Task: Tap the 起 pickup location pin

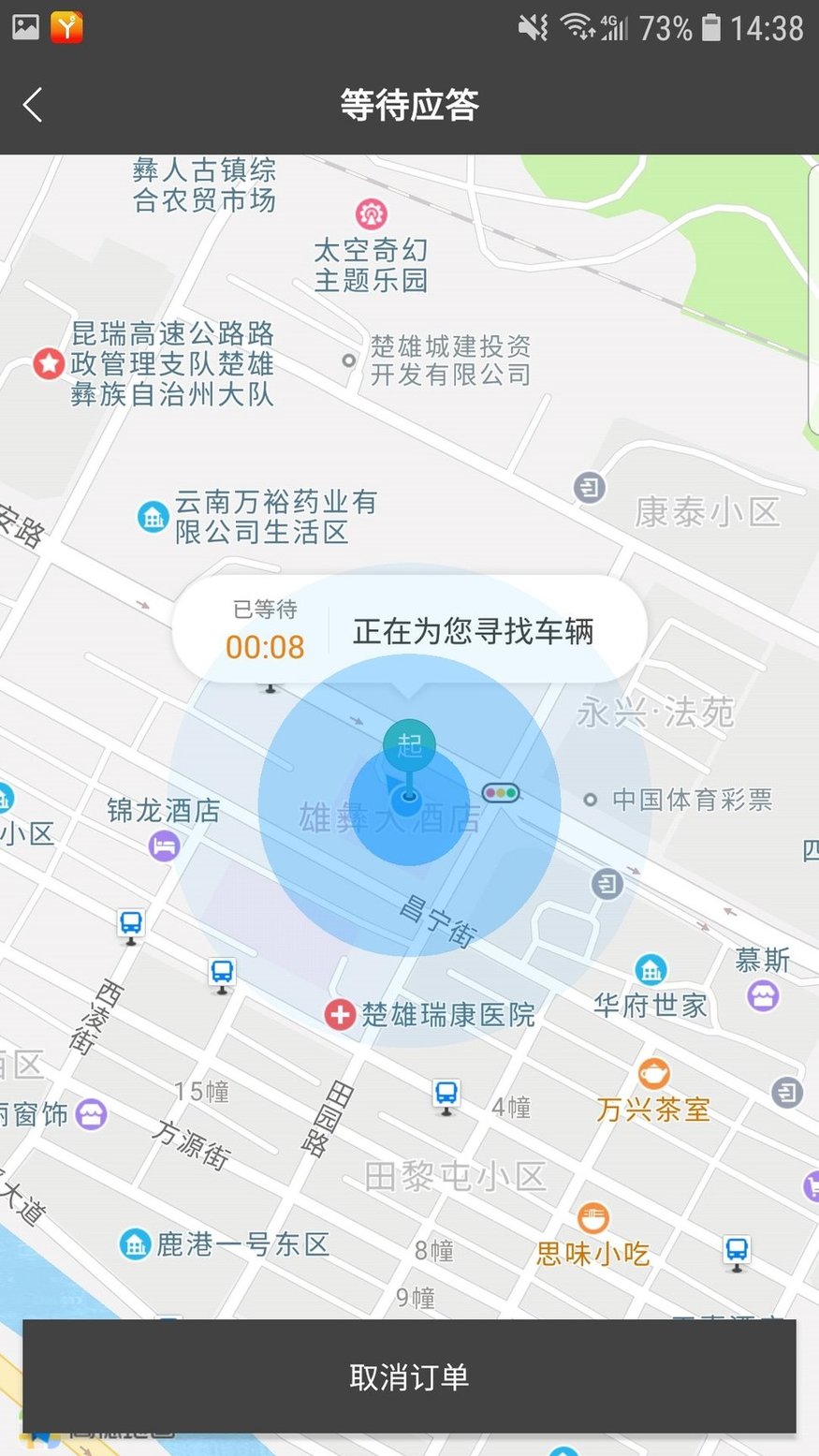Action: coord(409,744)
